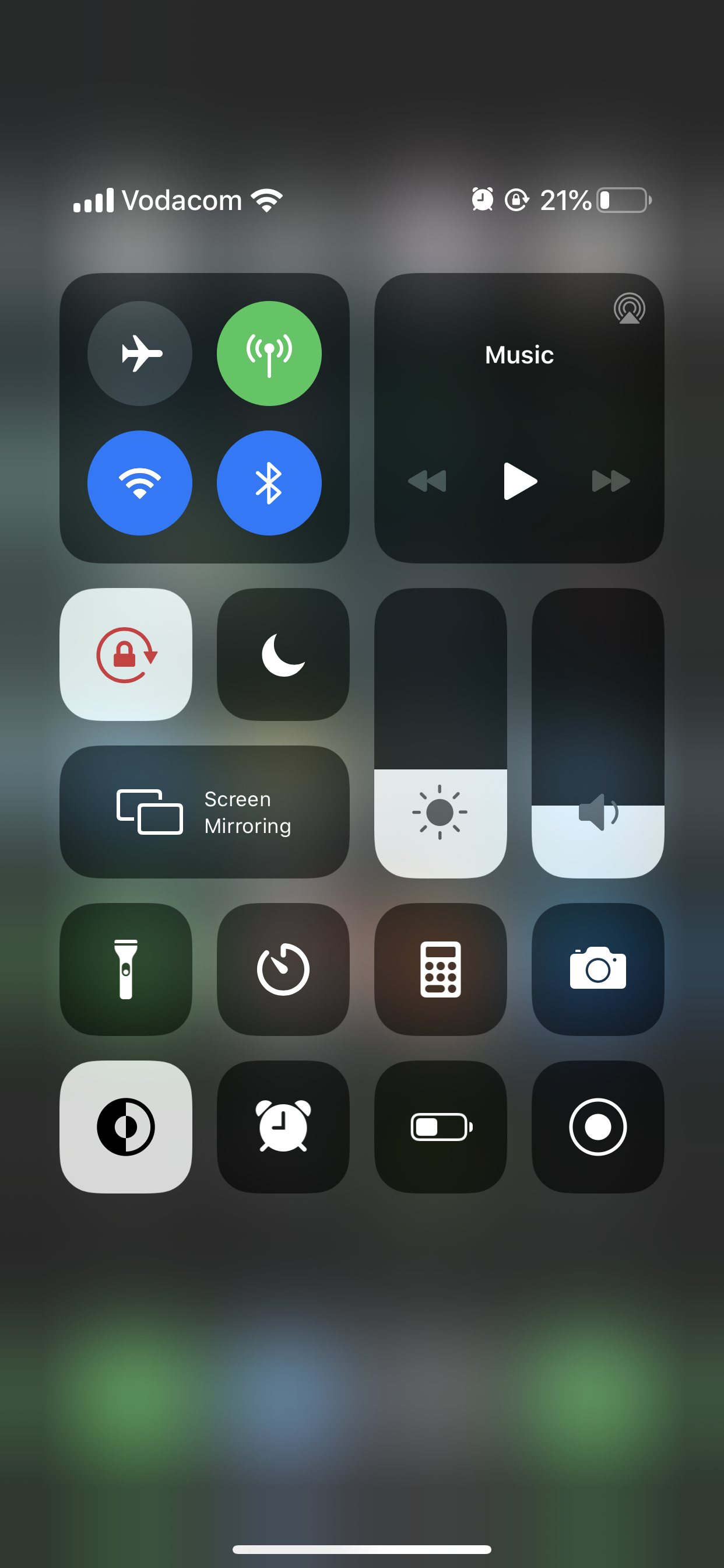Viewport: 724px width, 1568px height.
Task: Open the Timer shortcut
Action: point(283,969)
